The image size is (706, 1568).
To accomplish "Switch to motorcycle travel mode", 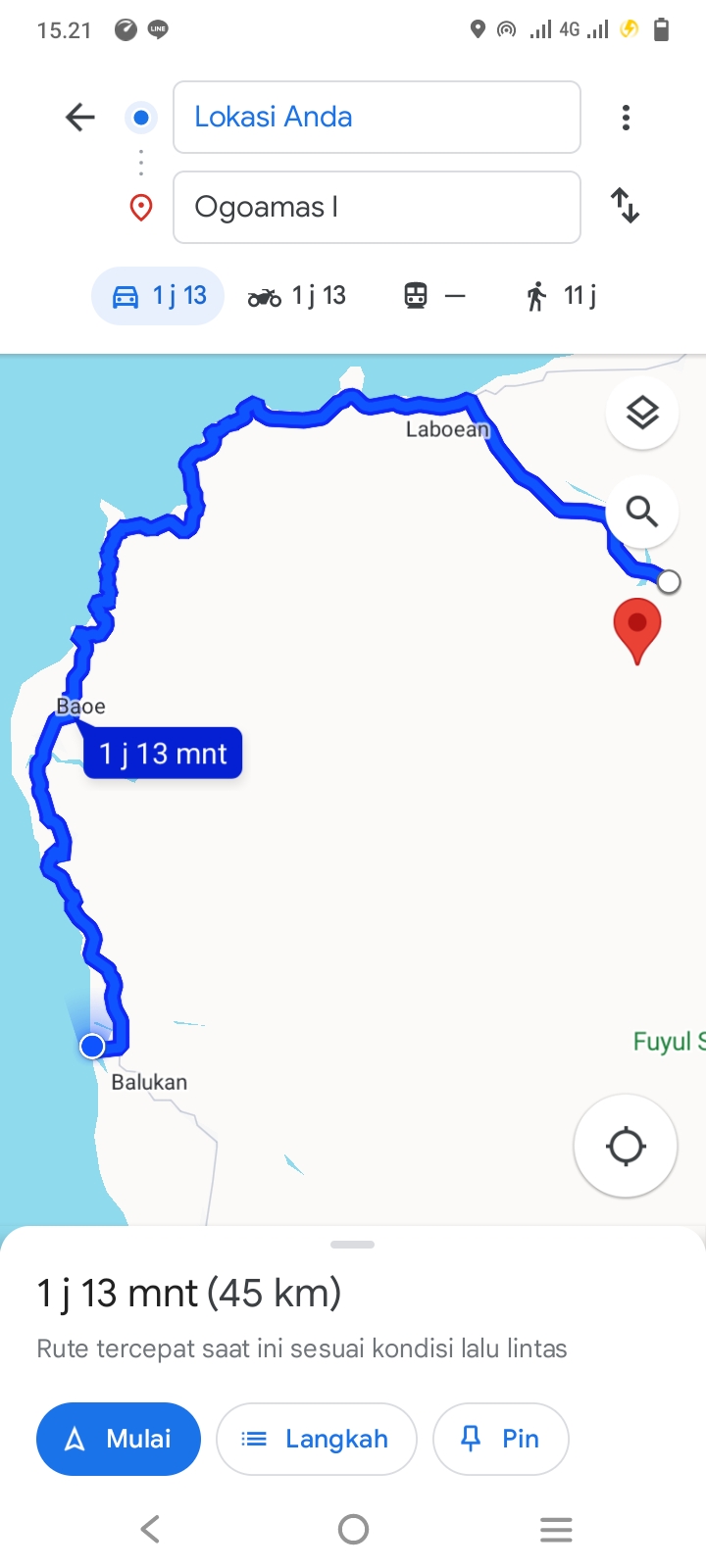I will [x=296, y=296].
